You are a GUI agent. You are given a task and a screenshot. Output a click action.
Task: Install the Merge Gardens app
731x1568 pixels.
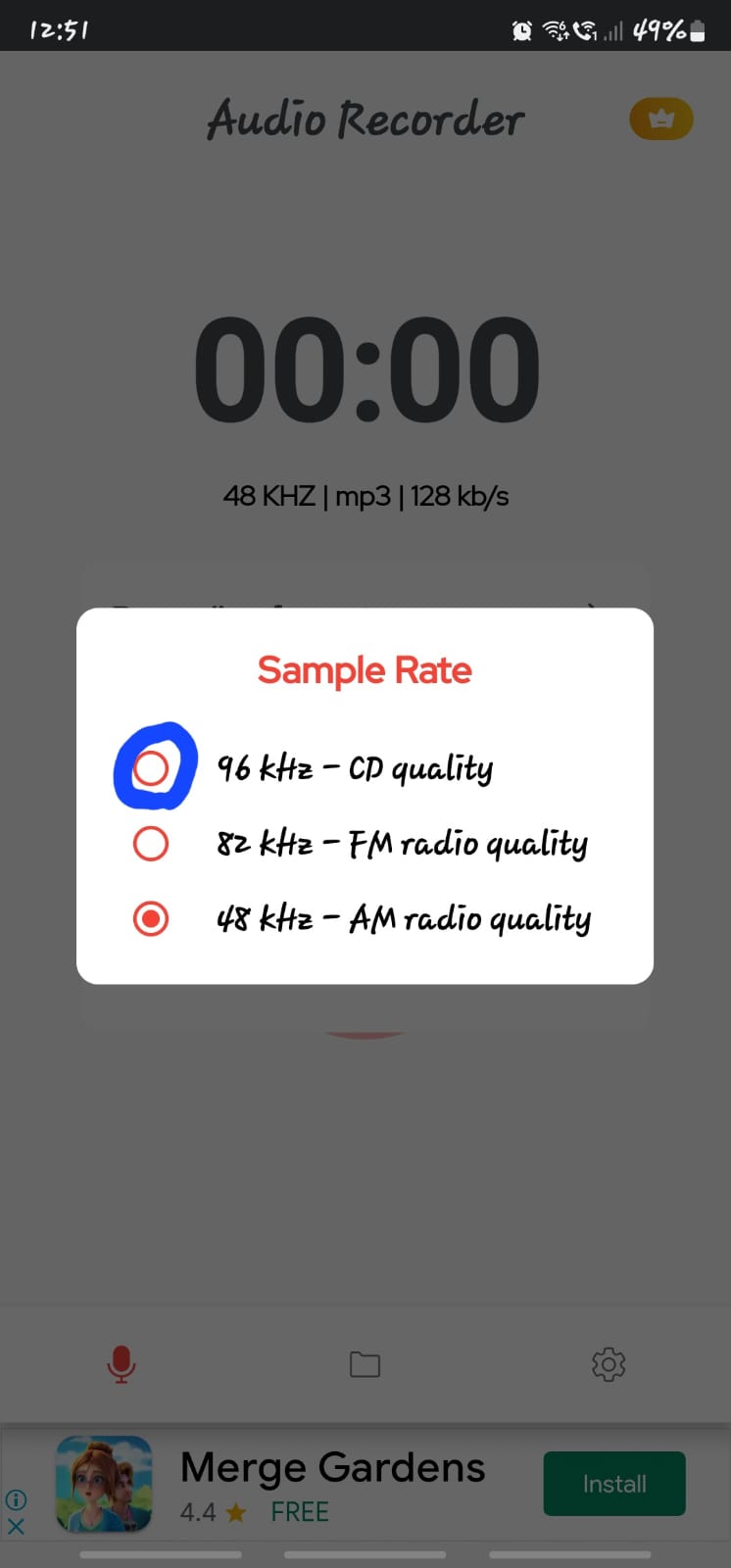pyautogui.click(x=614, y=1484)
